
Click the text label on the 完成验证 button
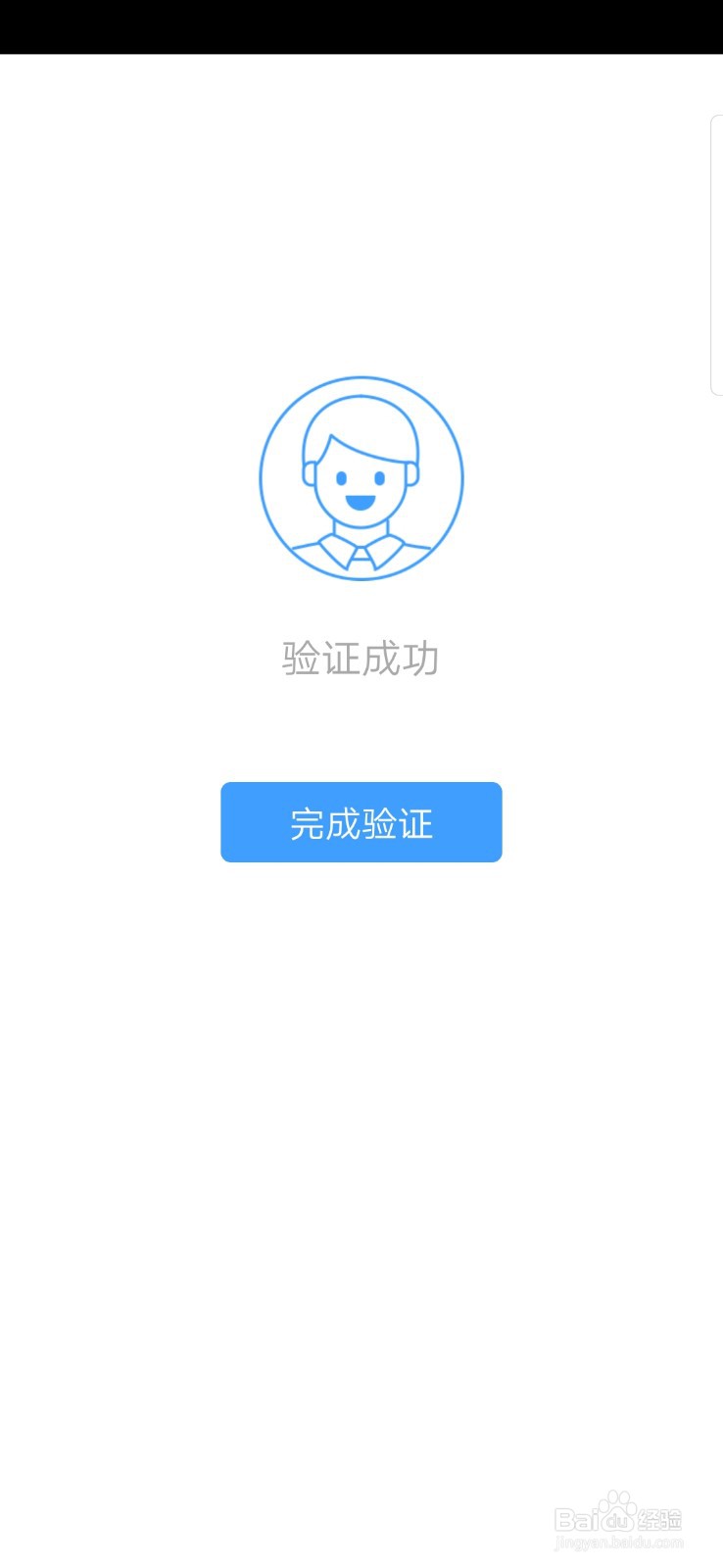point(361,823)
